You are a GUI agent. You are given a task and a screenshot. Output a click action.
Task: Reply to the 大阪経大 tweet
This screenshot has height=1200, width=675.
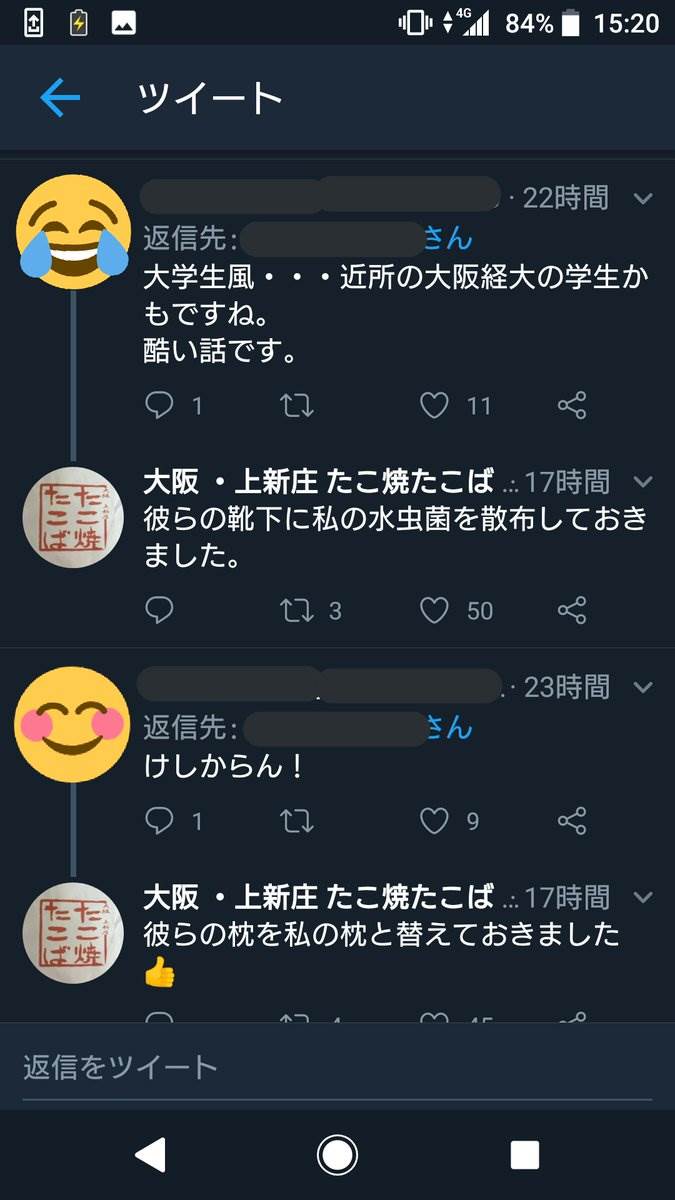click(x=160, y=405)
